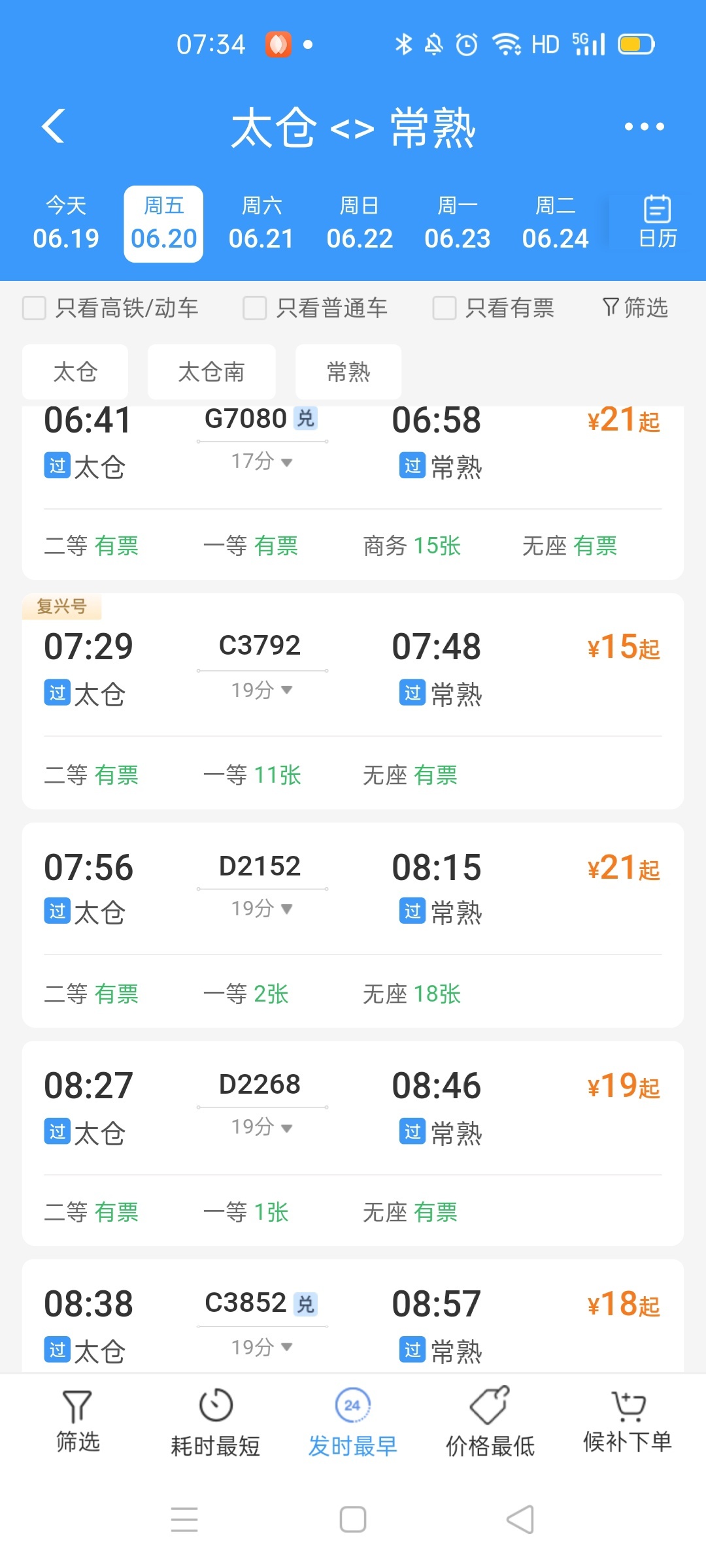Select the 周六 06.21 date tab

pos(261,223)
